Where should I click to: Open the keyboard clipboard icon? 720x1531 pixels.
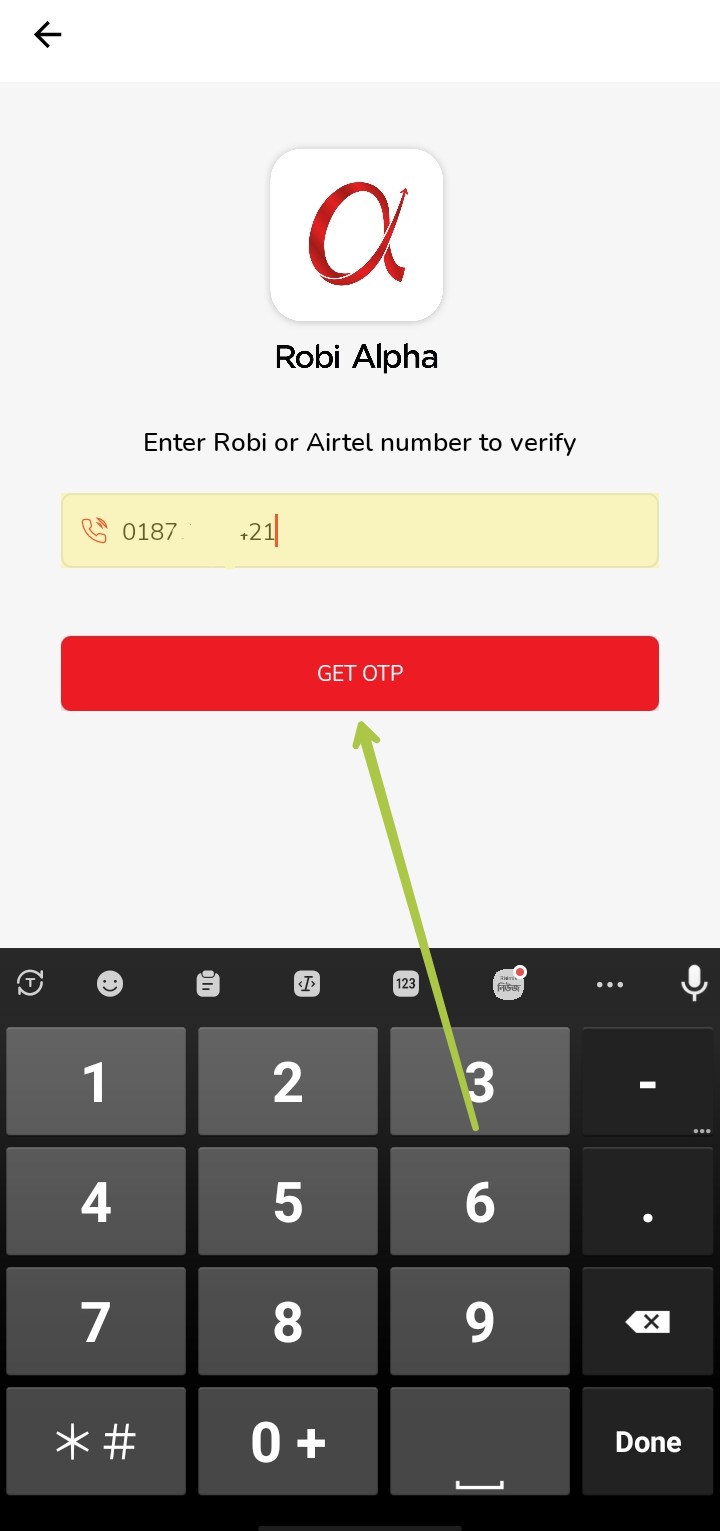coord(208,984)
